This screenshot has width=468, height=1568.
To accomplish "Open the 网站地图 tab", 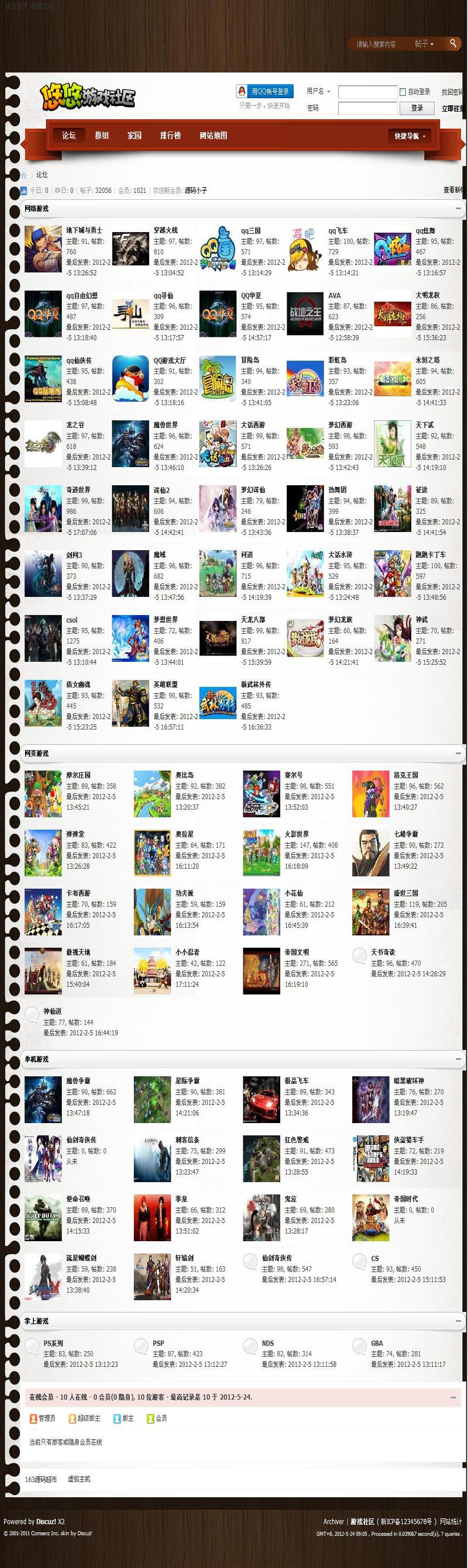I will coord(214,135).
